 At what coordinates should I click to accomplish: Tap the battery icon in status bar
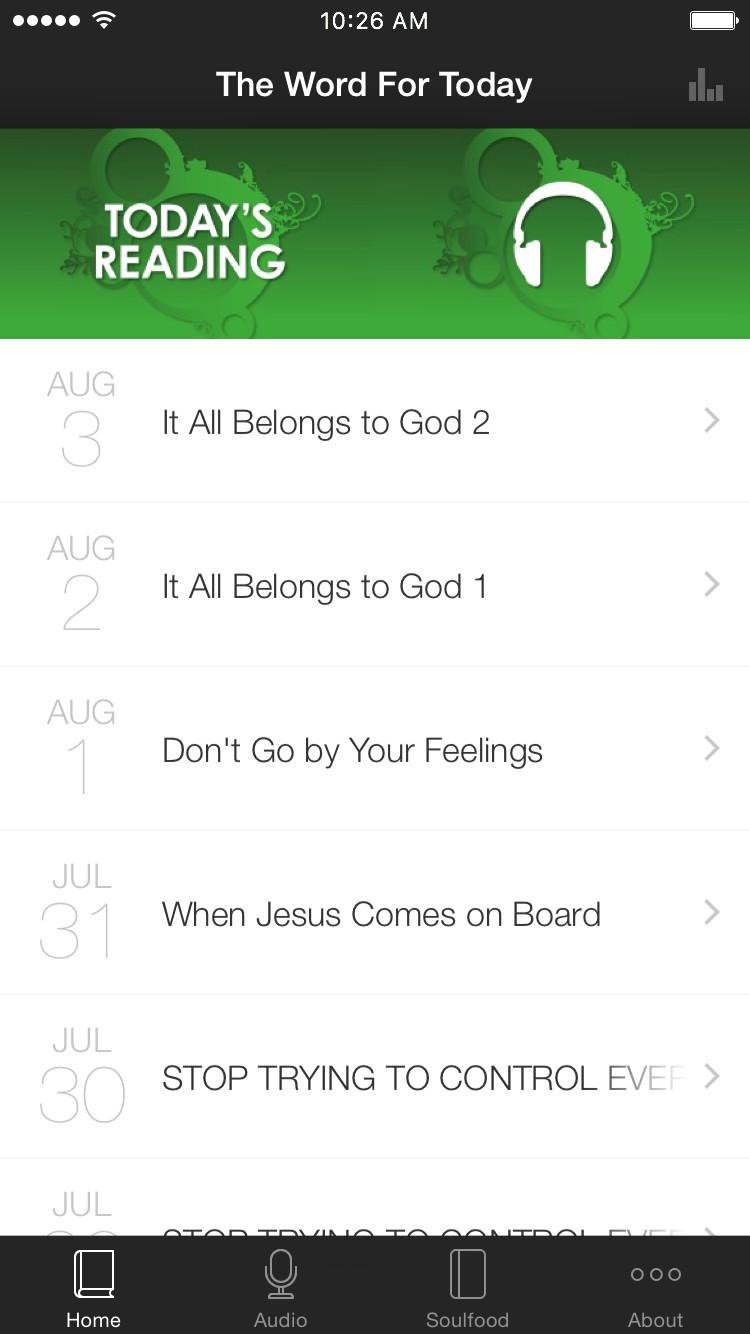click(714, 18)
